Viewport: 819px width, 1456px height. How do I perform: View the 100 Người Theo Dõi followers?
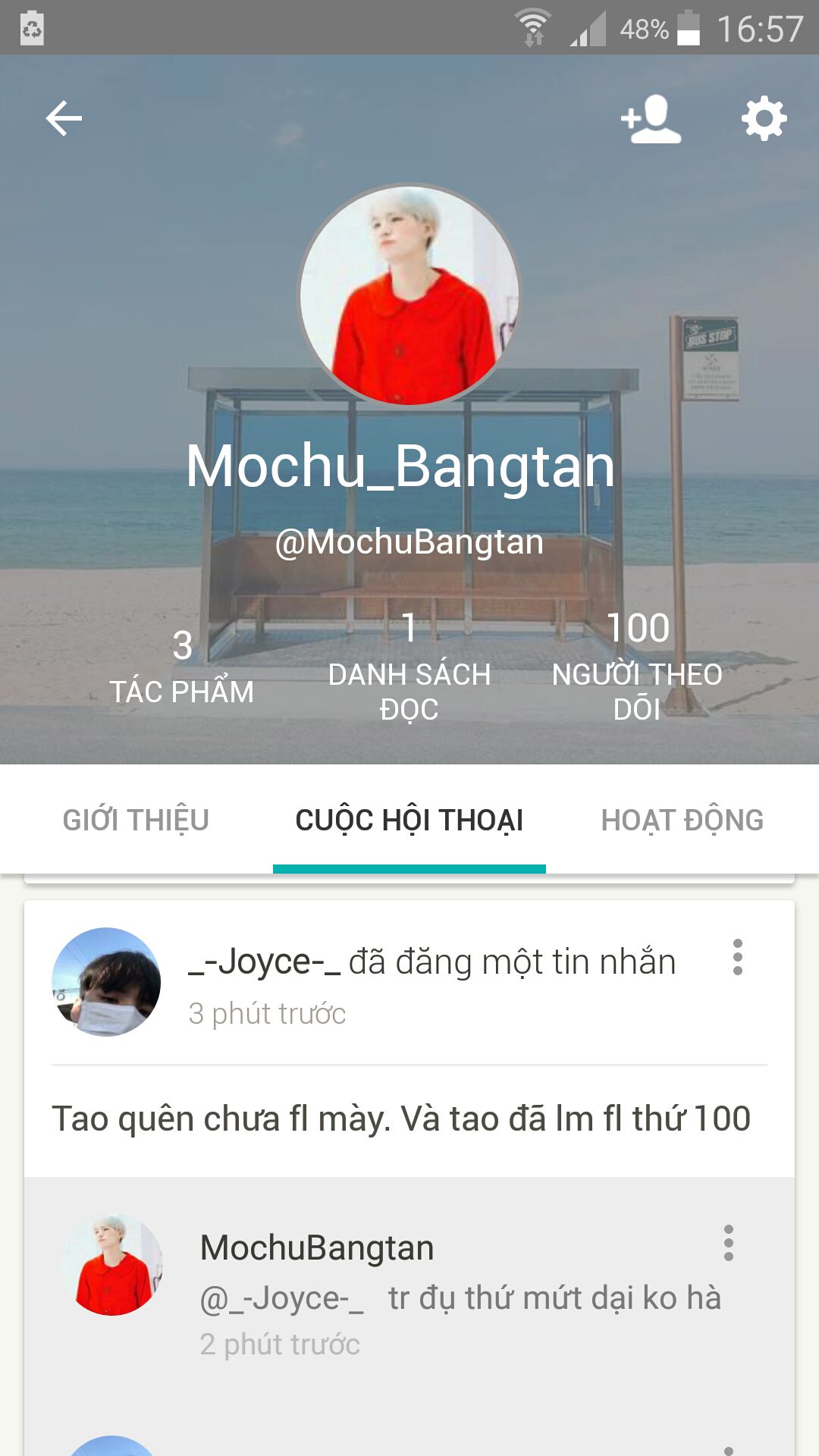(637, 666)
